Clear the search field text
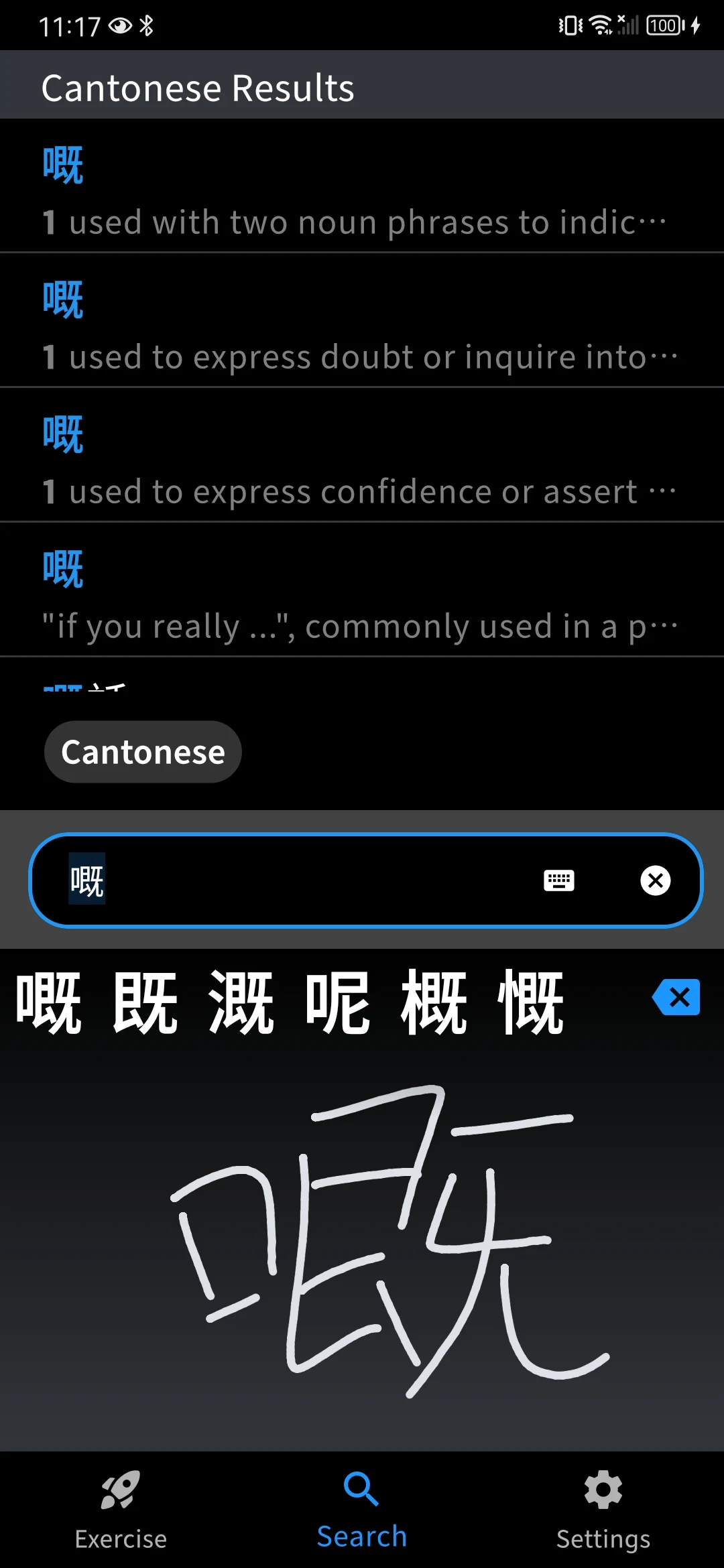Viewport: 724px width, 1568px height. click(x=655, y=880)
